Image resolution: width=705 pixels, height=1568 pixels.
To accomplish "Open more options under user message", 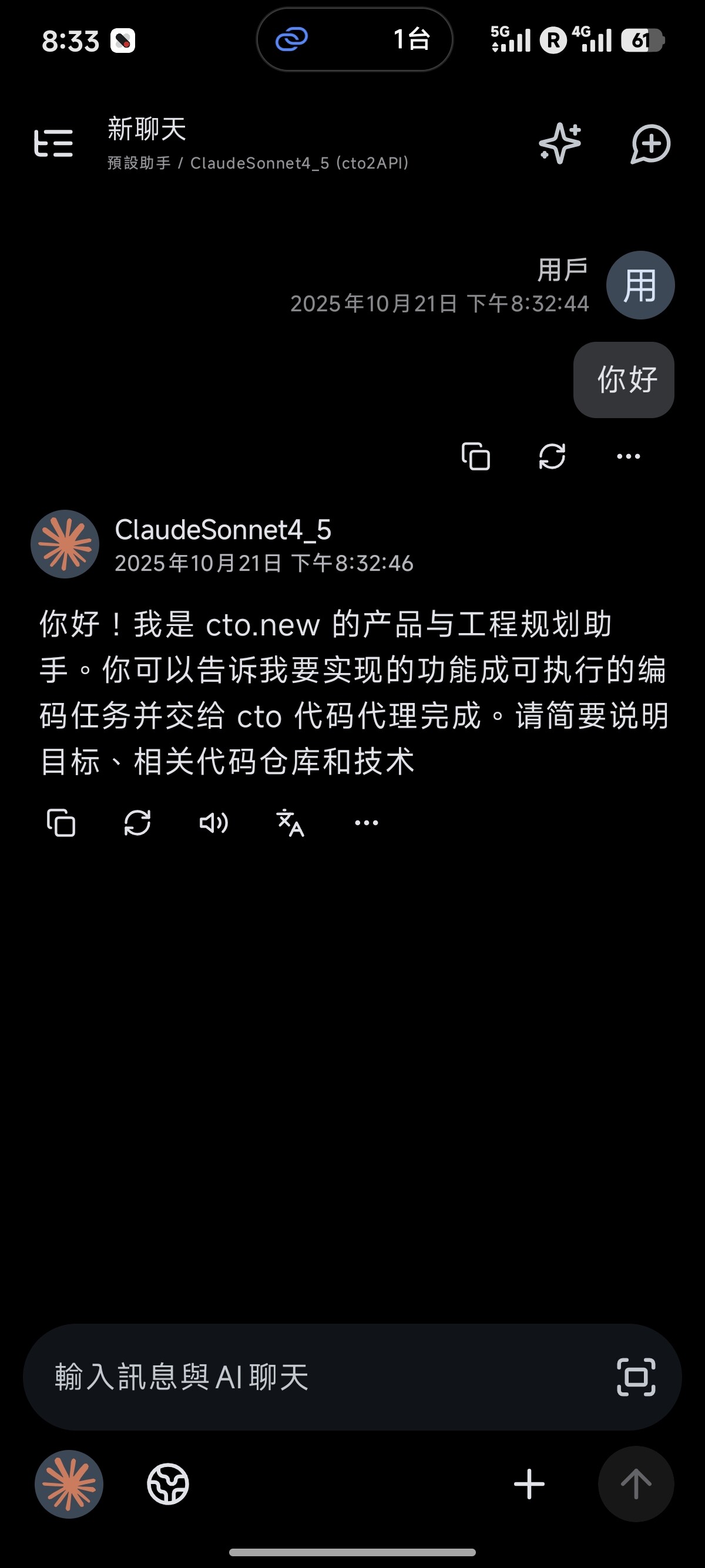I will 628,456.
